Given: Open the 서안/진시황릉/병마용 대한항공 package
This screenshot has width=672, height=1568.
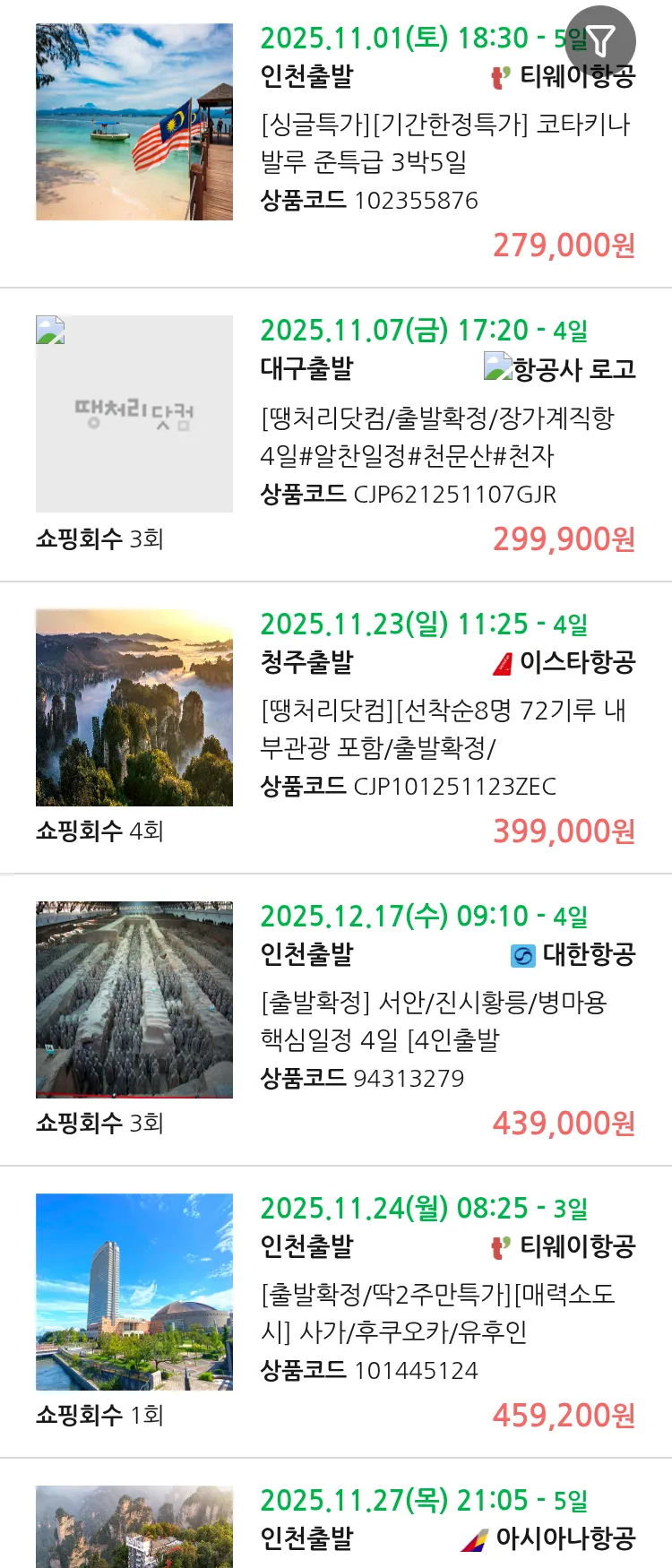Looking at the screenshot, I should (434, 1021).
